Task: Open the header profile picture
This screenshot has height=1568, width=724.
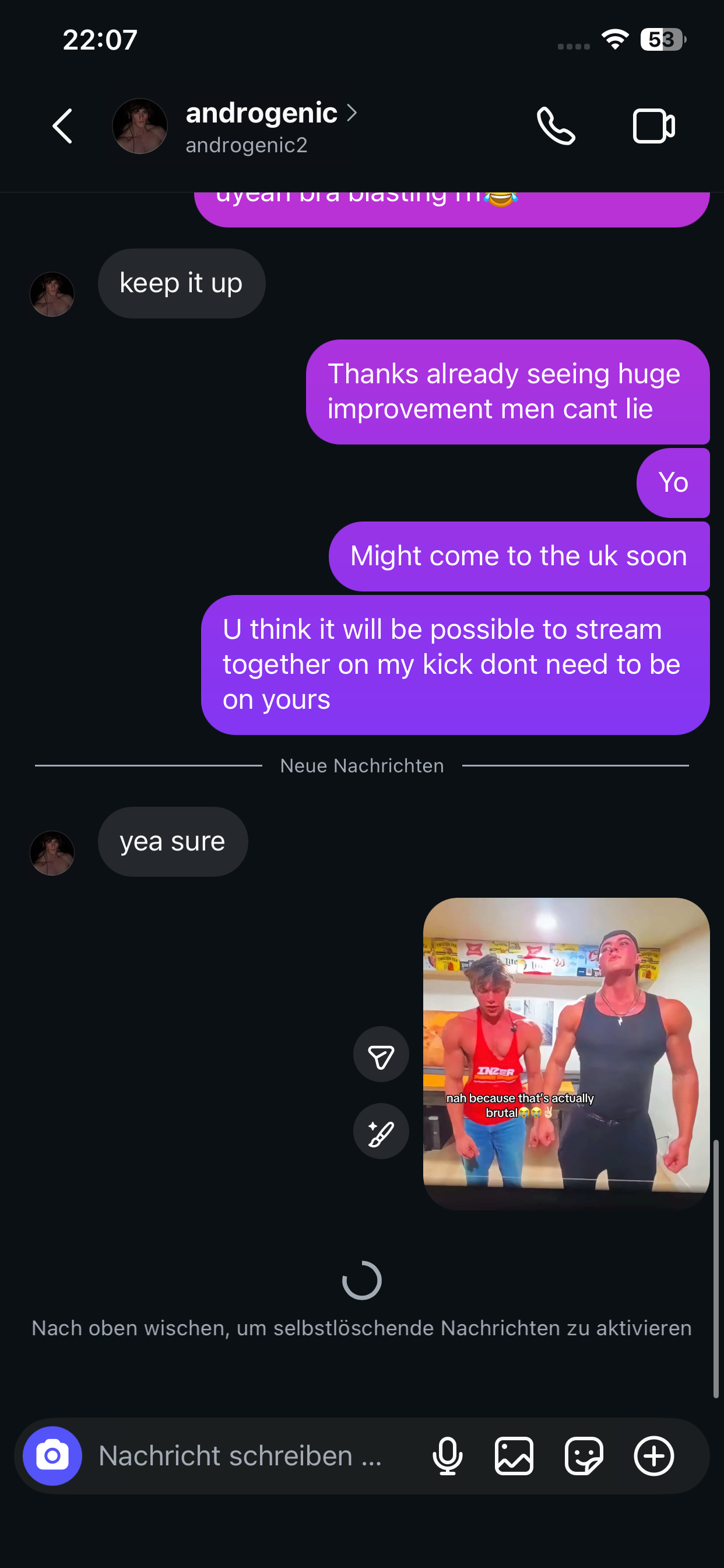Action: tap(140, 126)
